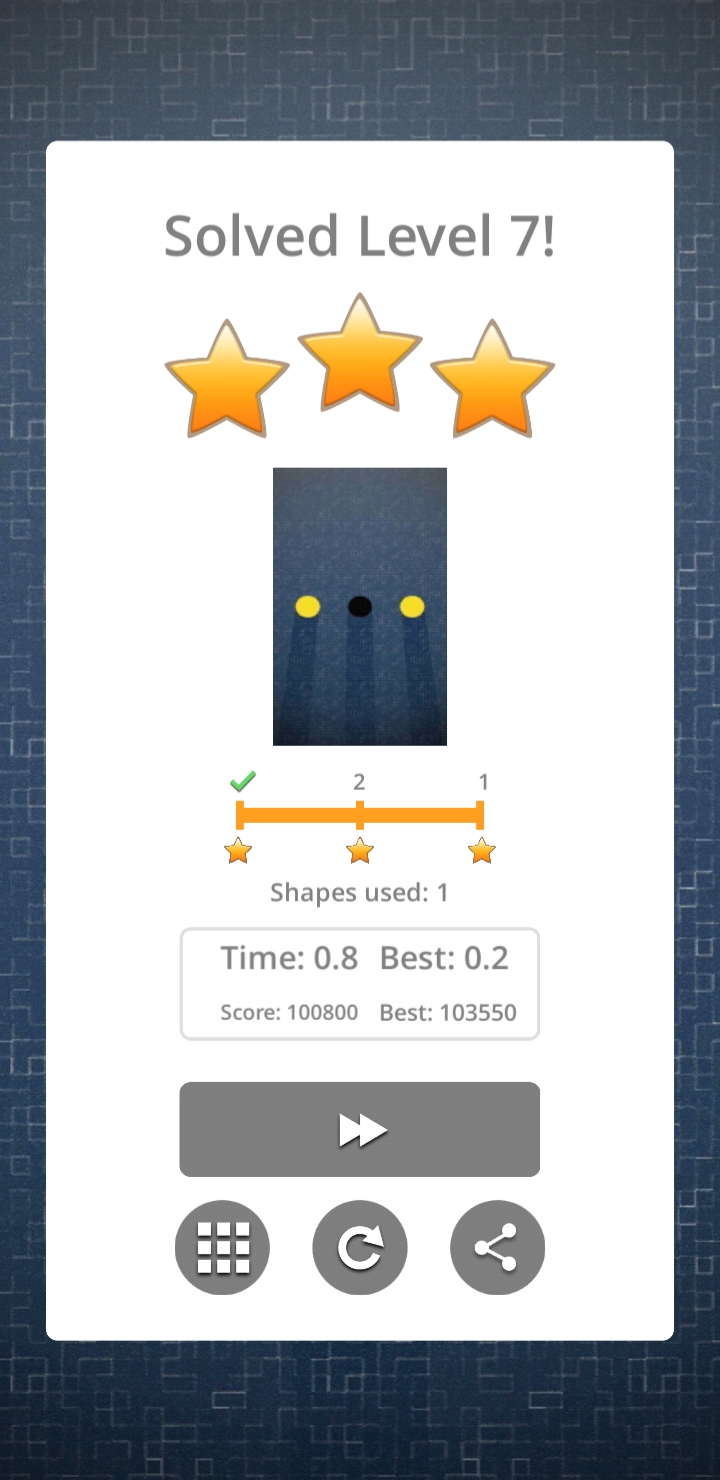Continue to the next level
The height and width of the screenshot is (1480, 720).
pos(360,1129)
